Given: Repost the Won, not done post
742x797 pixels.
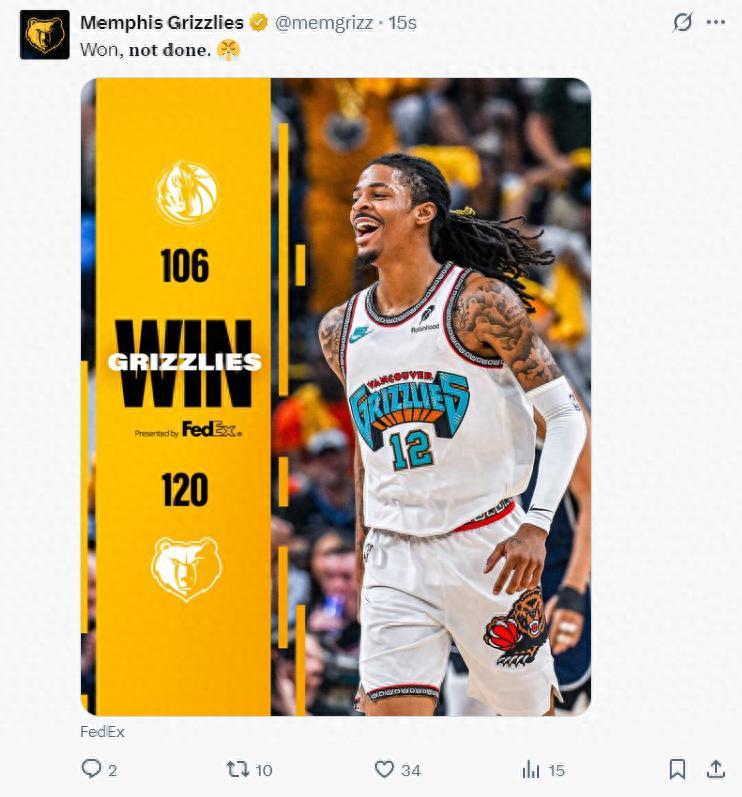Looking at the screenshot, I should 238,769.
